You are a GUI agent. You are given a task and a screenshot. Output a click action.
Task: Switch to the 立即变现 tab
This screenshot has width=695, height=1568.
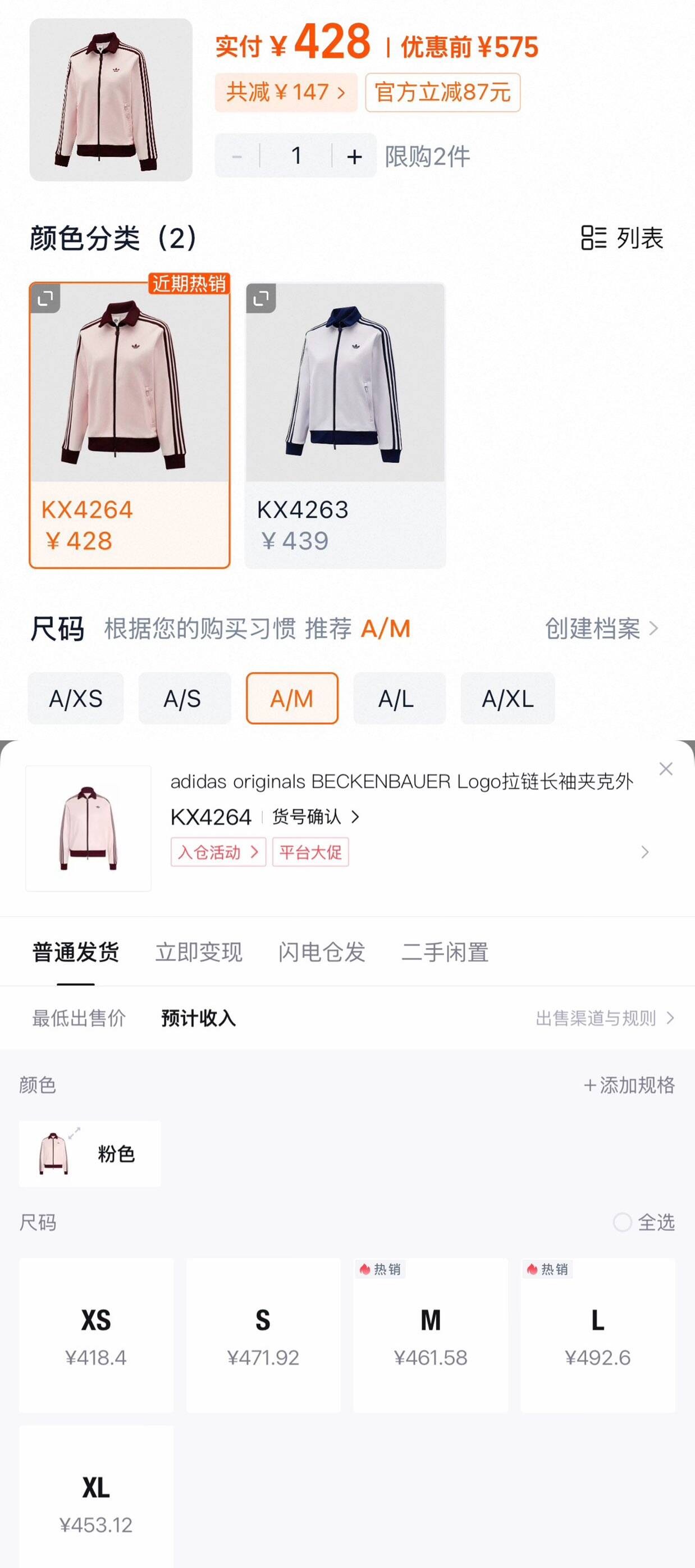(198, 951)
